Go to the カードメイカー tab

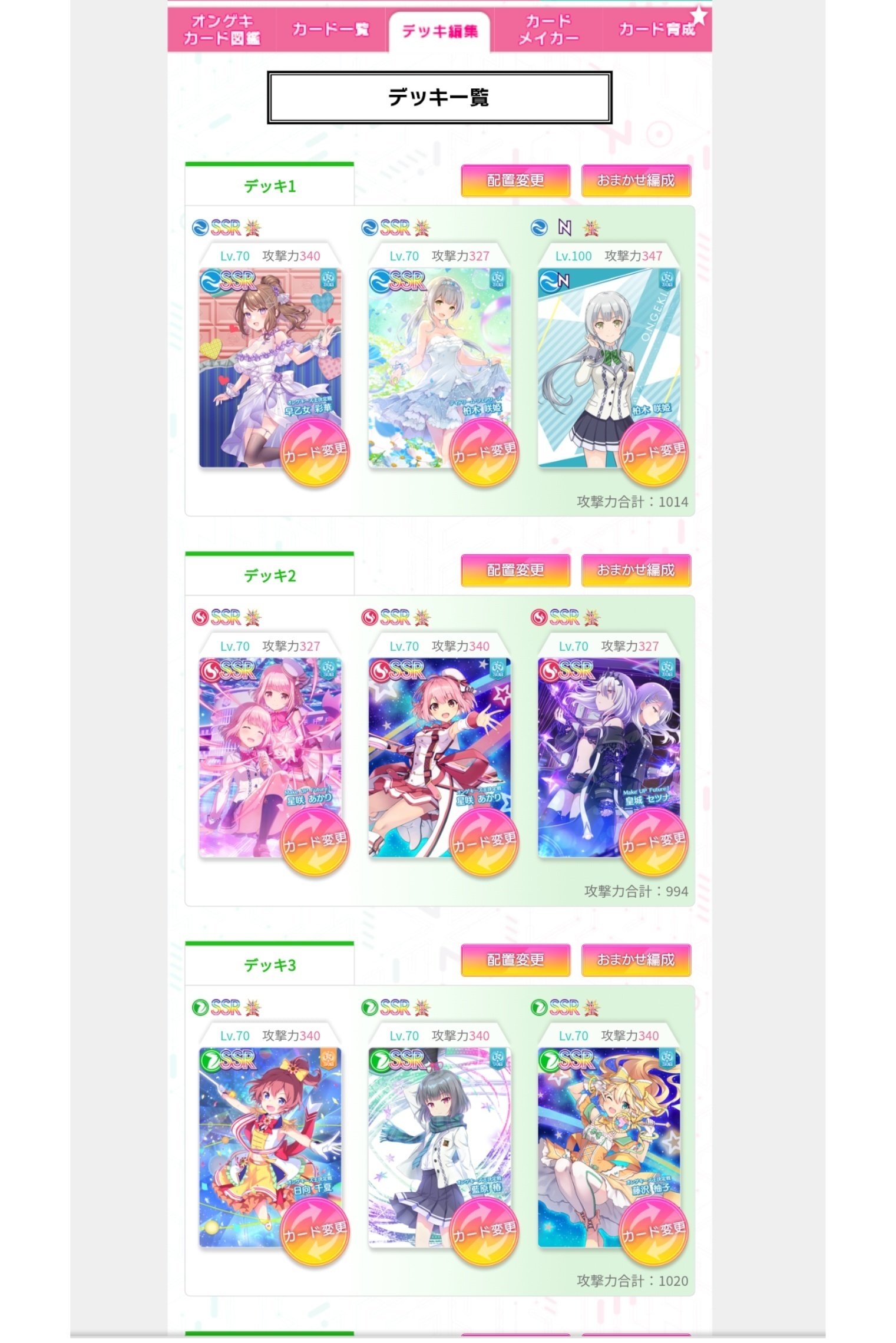point(548,30)
